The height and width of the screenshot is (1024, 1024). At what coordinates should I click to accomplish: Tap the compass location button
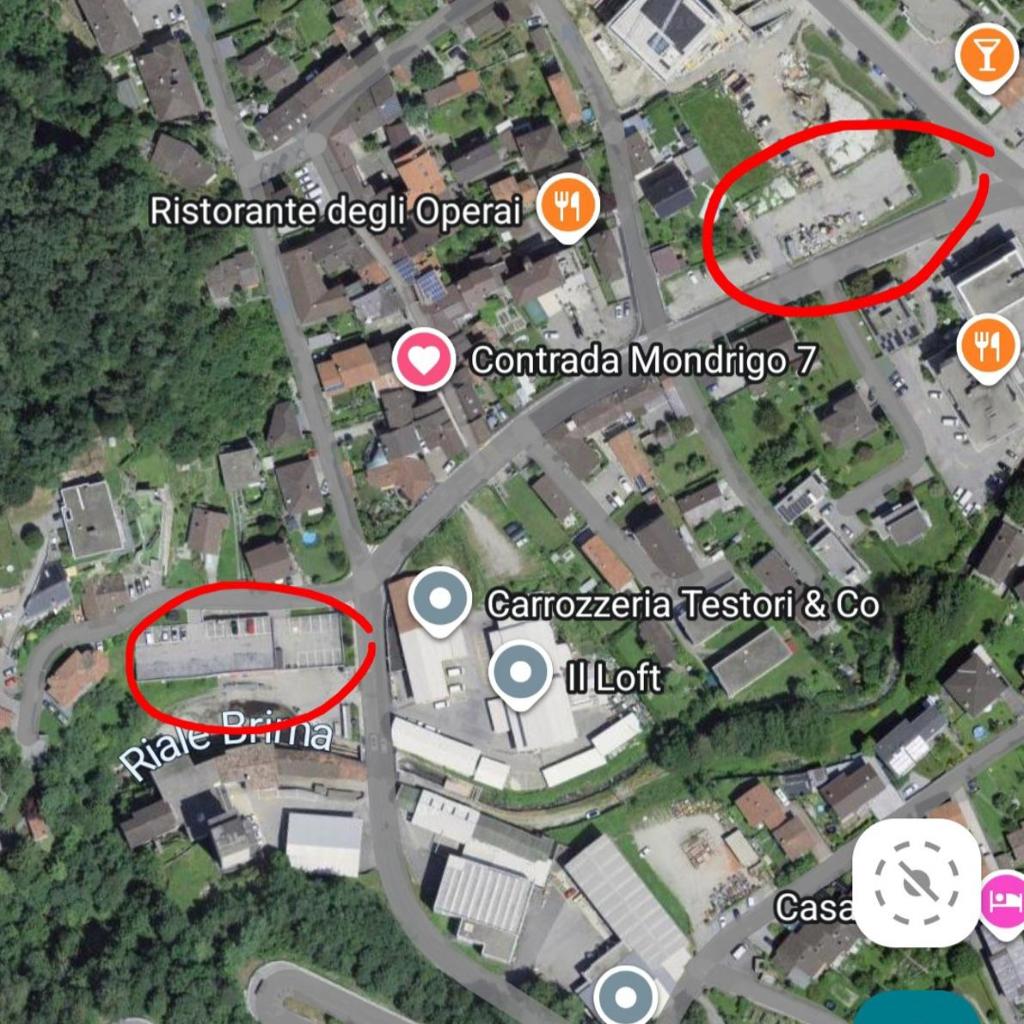(x=916, y=884)
